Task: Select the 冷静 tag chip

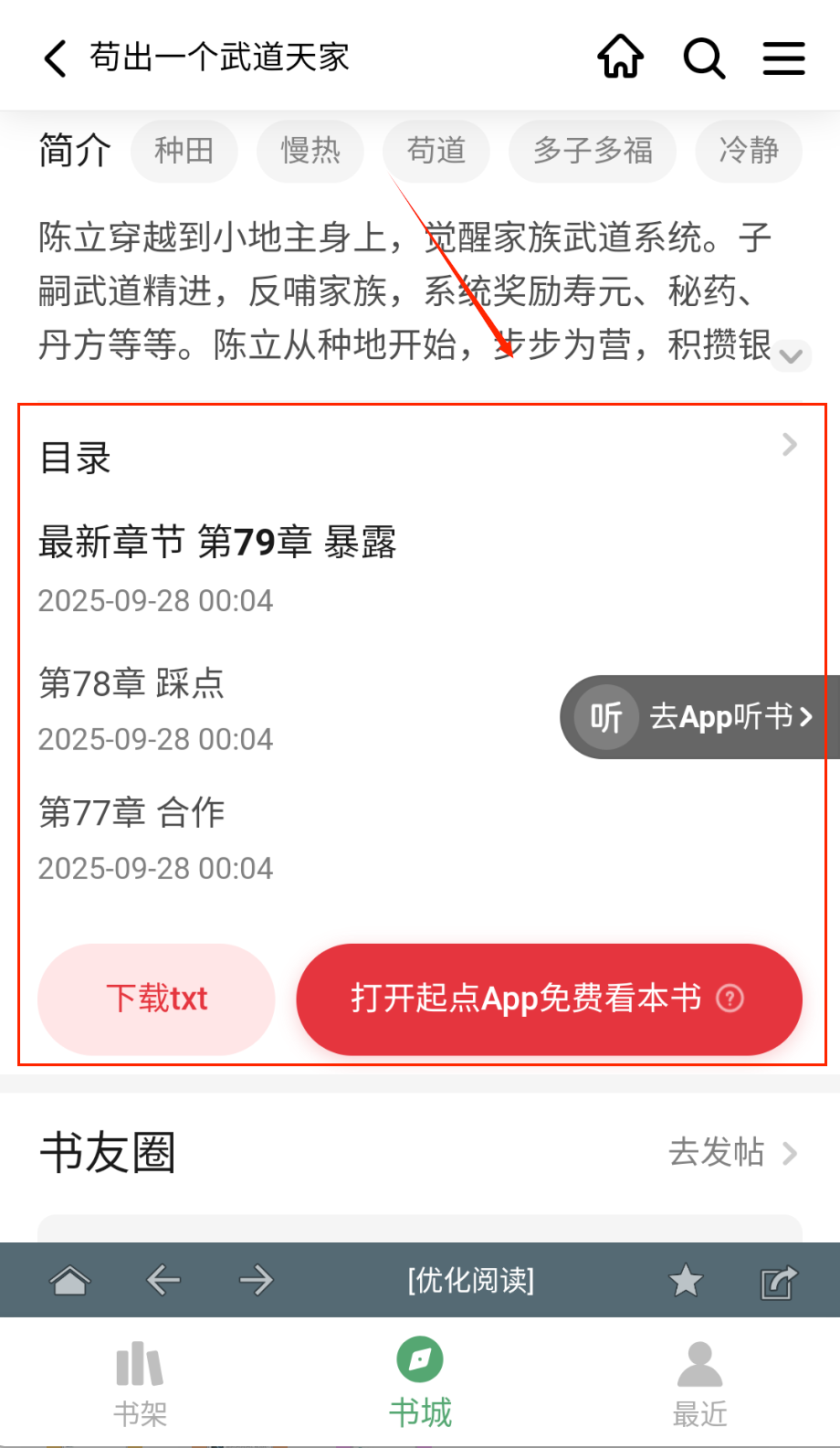Action: tap(749, 150)
